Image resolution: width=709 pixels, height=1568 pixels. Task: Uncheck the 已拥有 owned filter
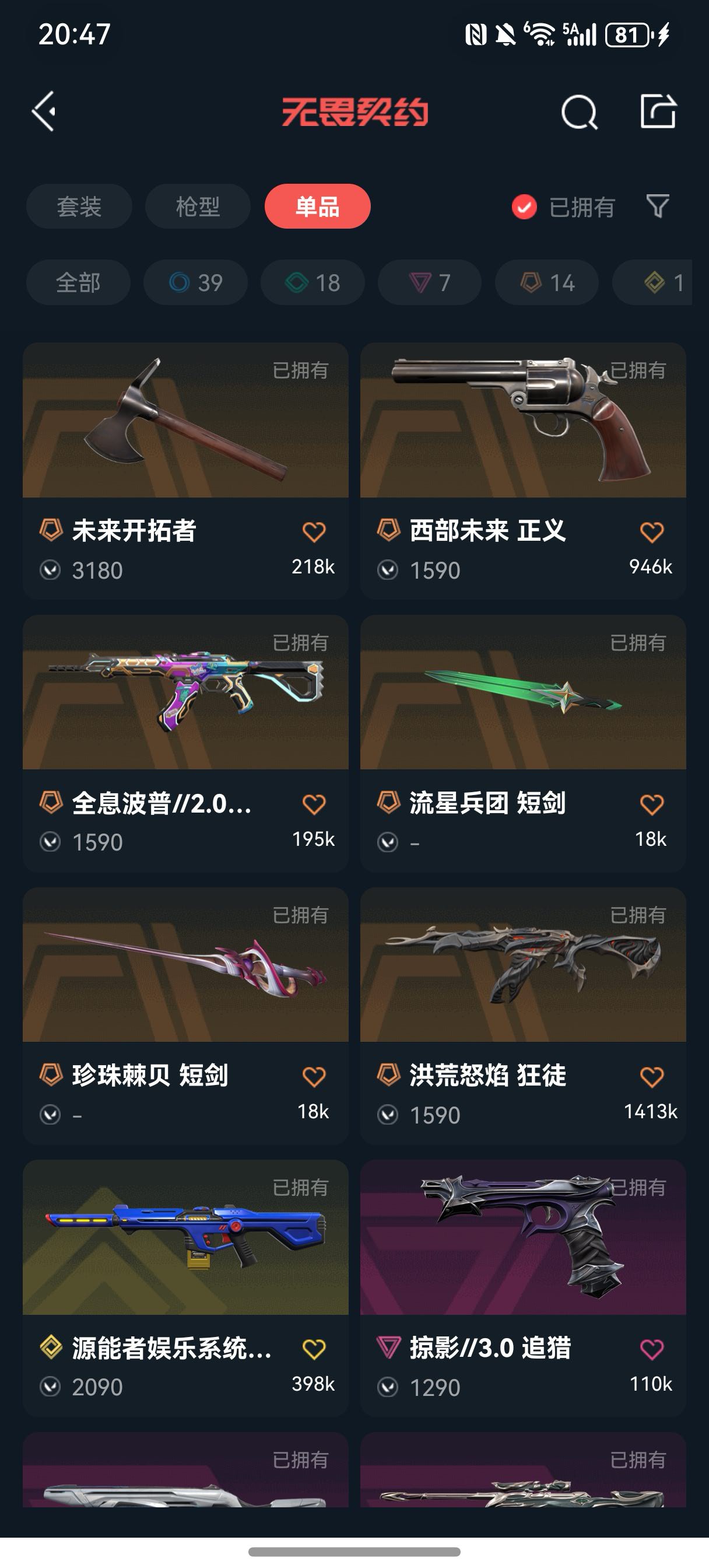pos(524,207)
